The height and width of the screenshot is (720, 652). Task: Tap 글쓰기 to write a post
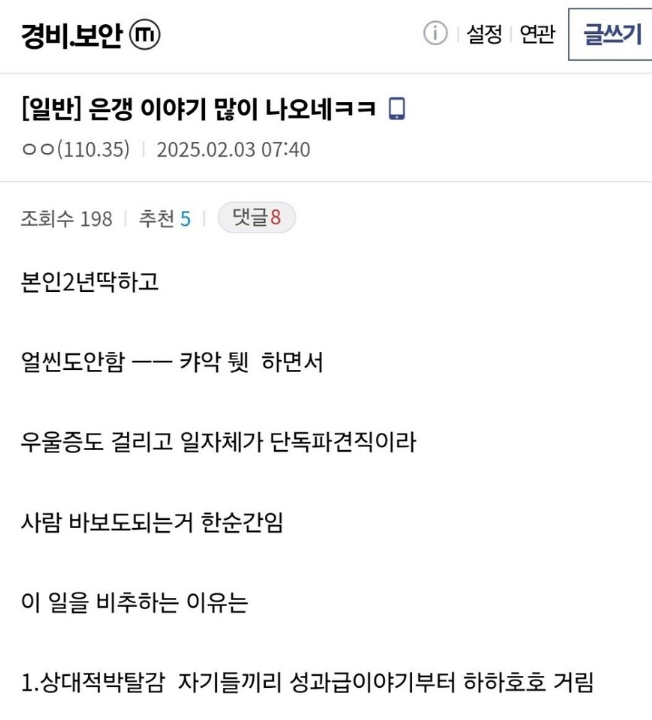coord(610,35)
